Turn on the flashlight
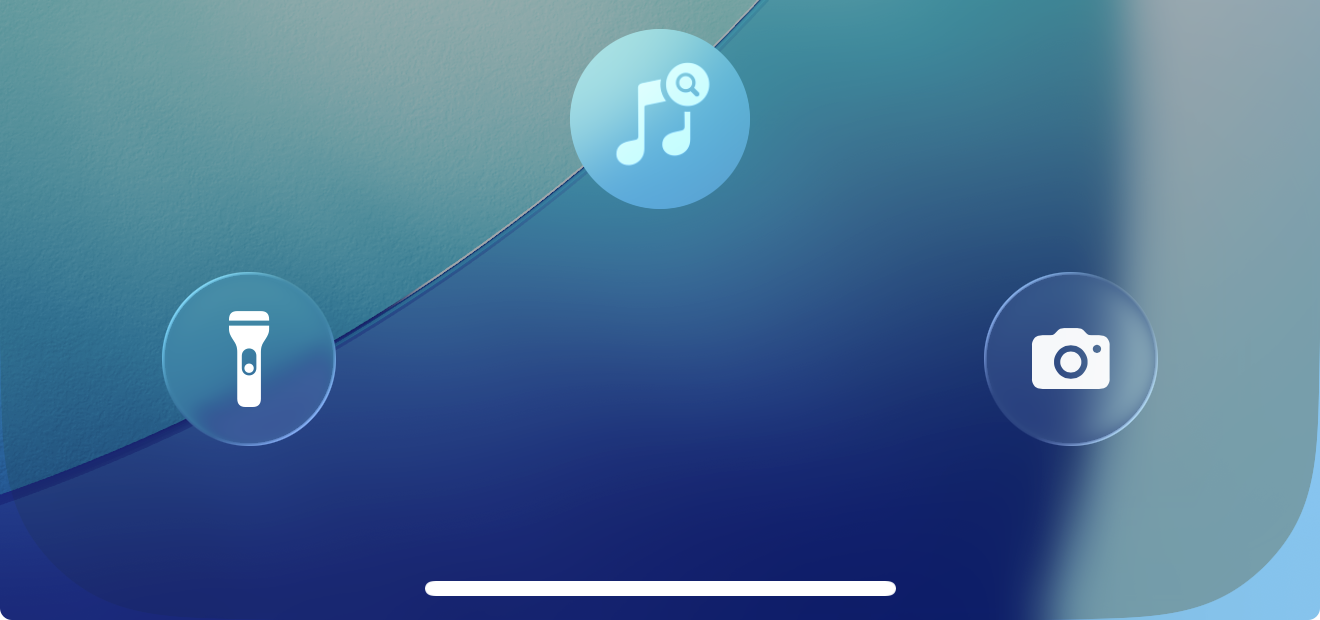This screenshot has width=1320, height=620. [249, 359]
